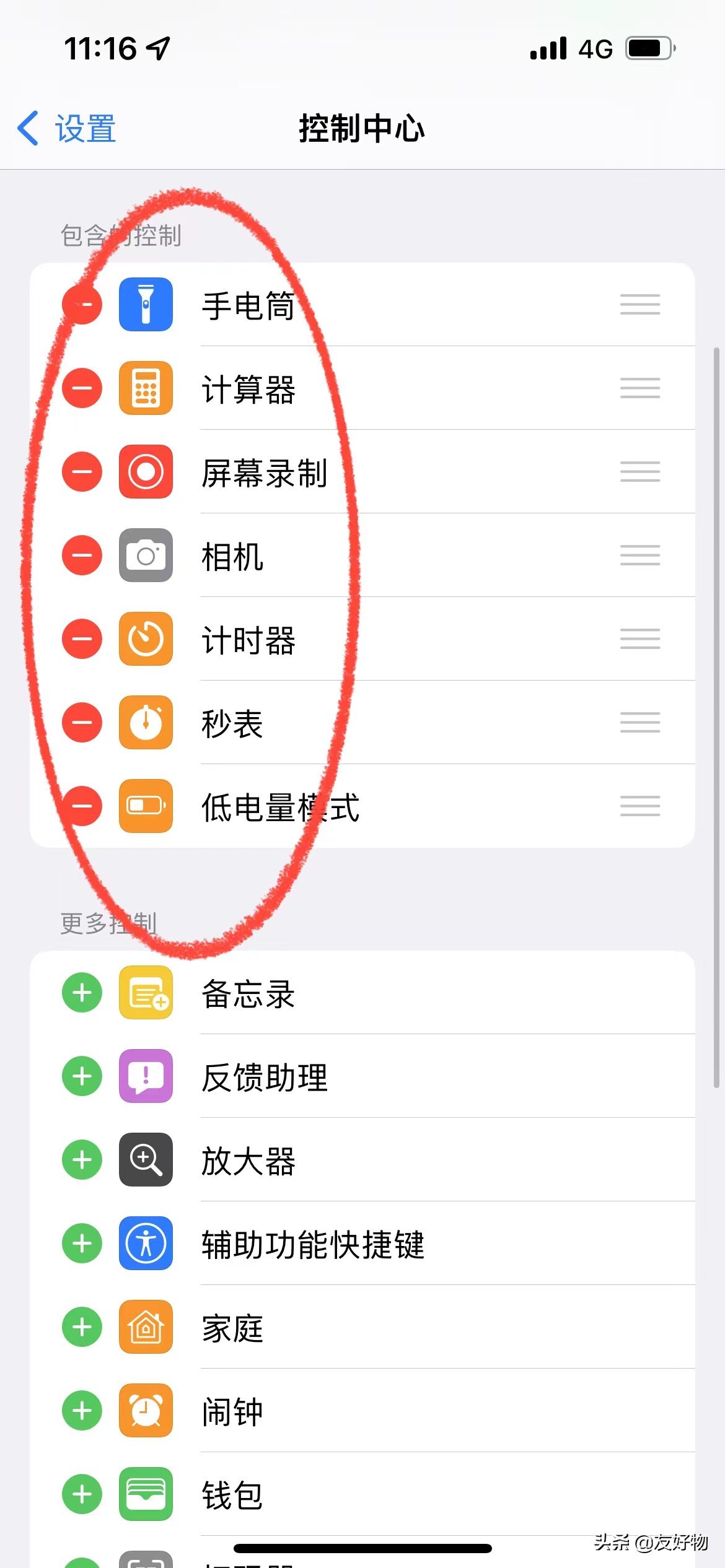
Task: Tap the Calculator (计算器) icon
Action: coord(145,388)
